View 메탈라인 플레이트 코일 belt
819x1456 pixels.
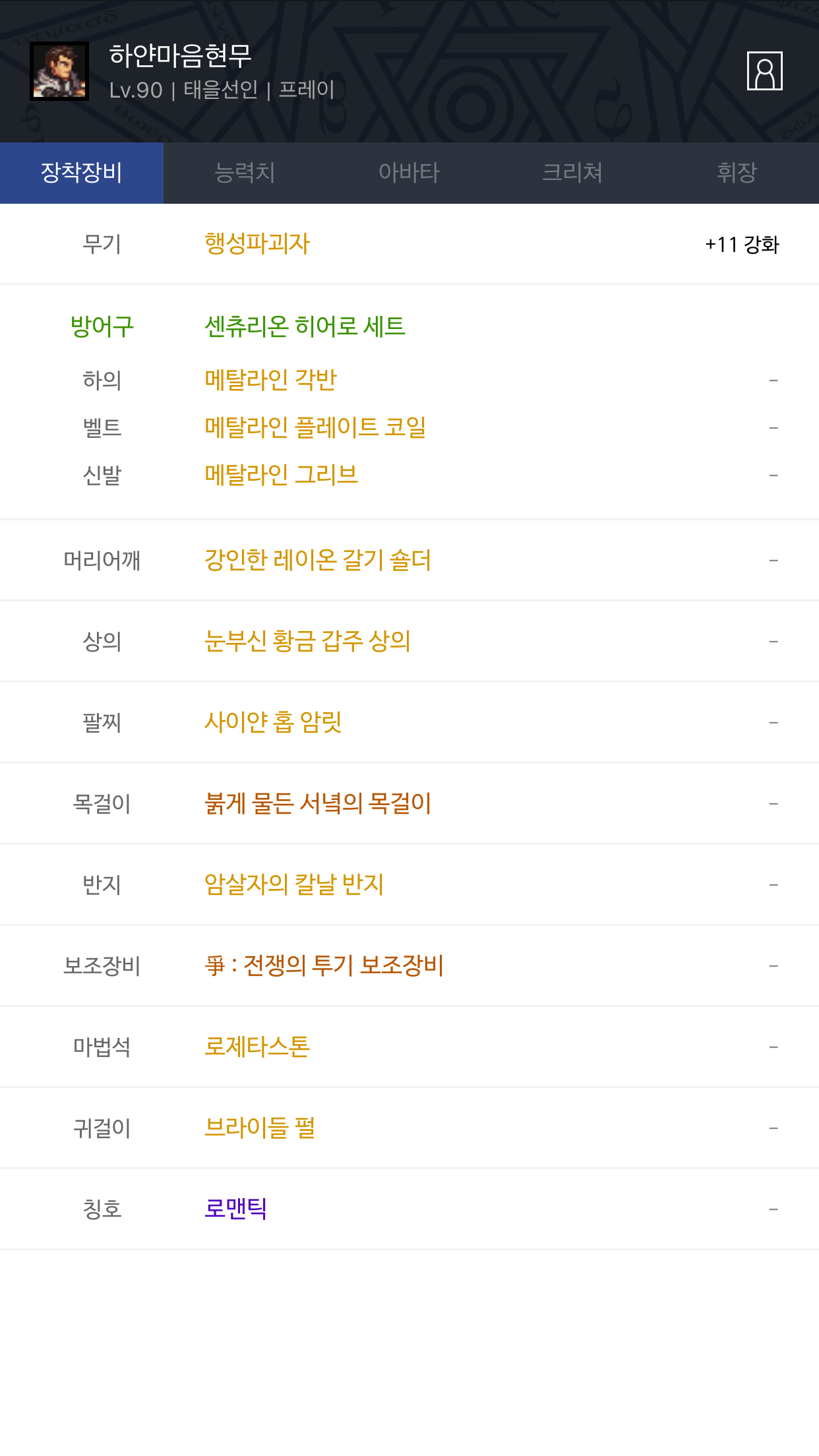315,427
